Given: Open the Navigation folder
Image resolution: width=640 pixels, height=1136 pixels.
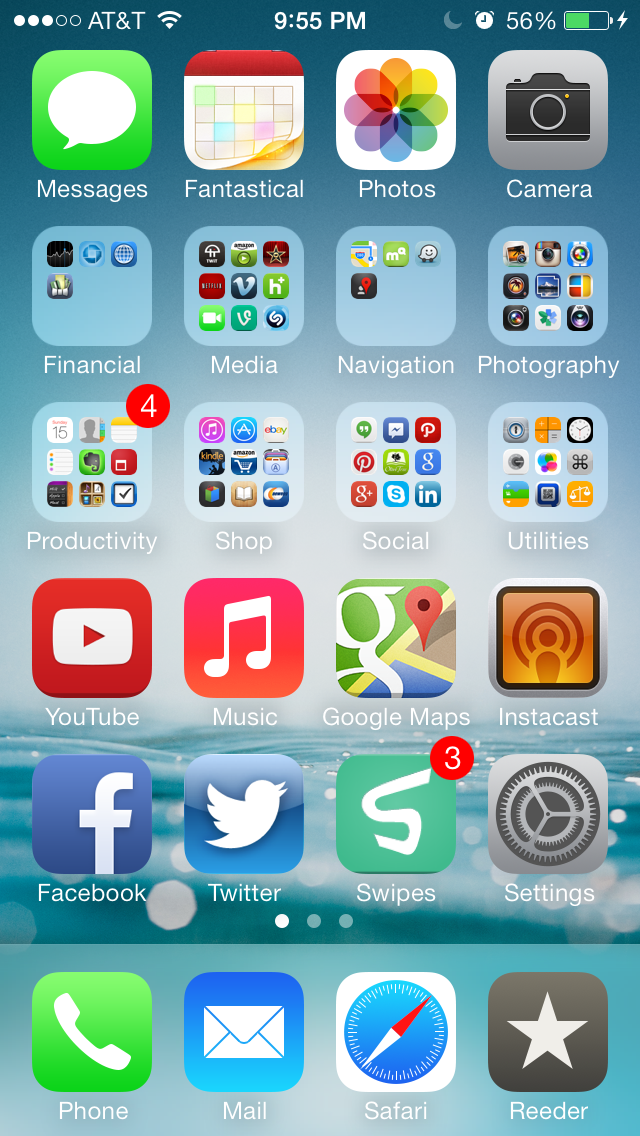Looking at the screenshot, I should pyautogui.click(x=396, y=286).
